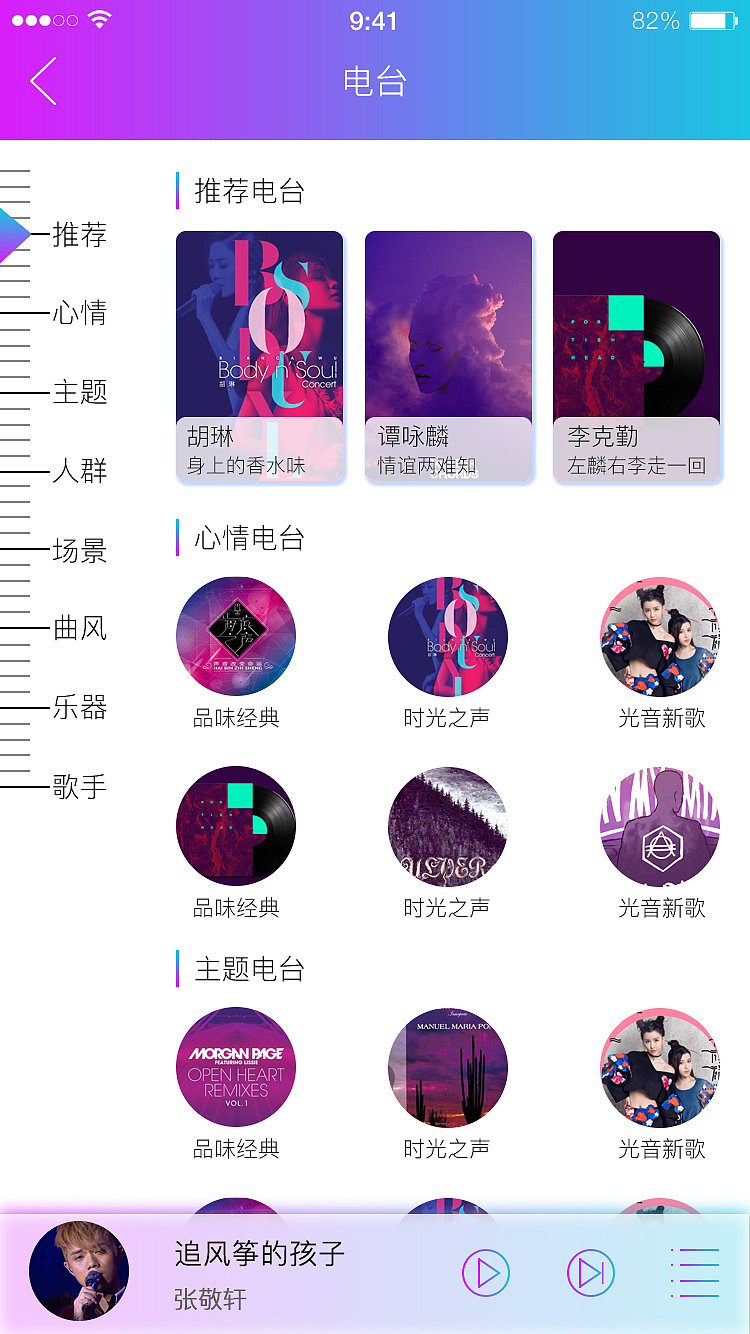Select the 场景 radio category
Image resolution: width=750 pixels, height=1334 pixels.
80,550
